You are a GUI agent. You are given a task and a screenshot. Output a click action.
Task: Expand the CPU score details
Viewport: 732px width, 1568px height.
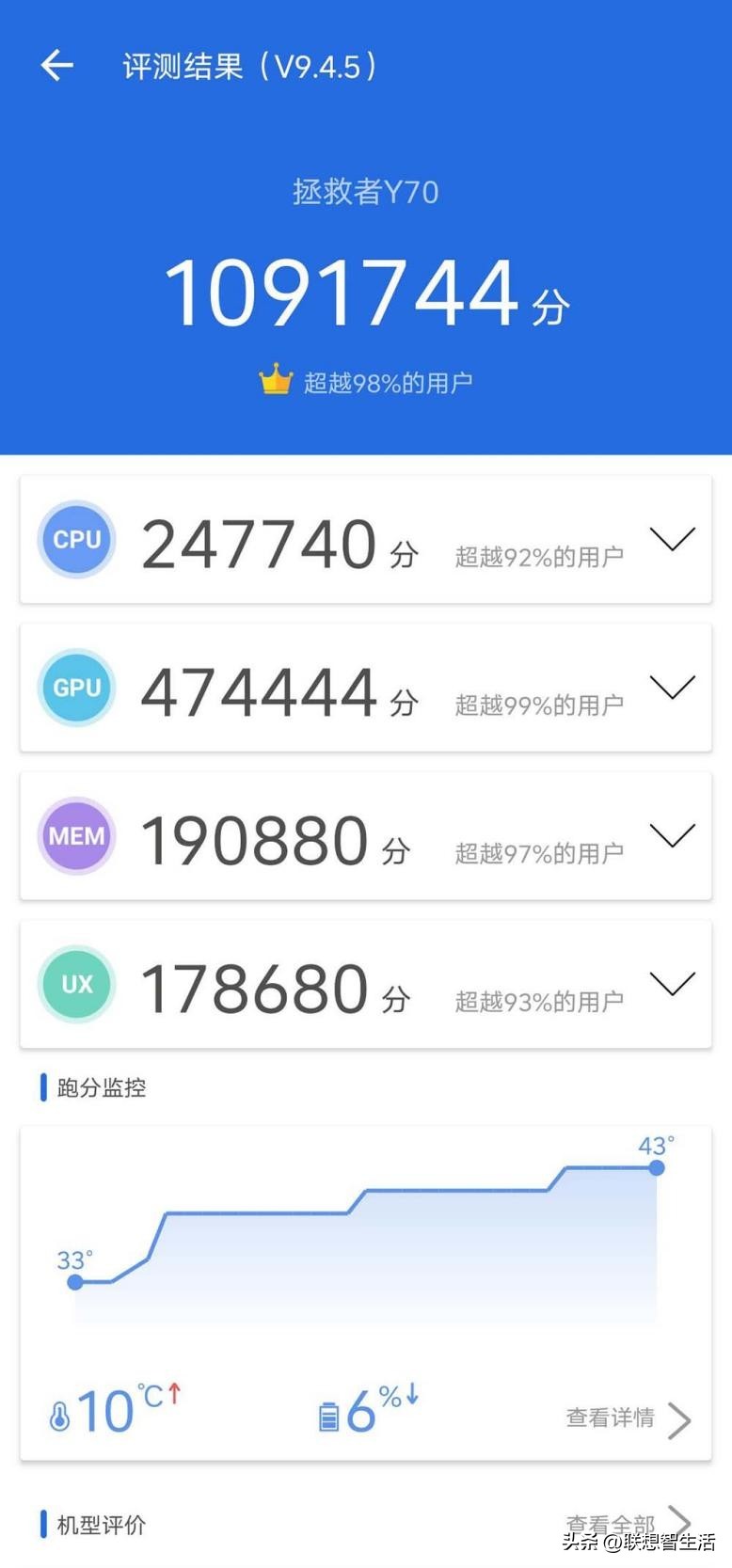pos(672,539)
